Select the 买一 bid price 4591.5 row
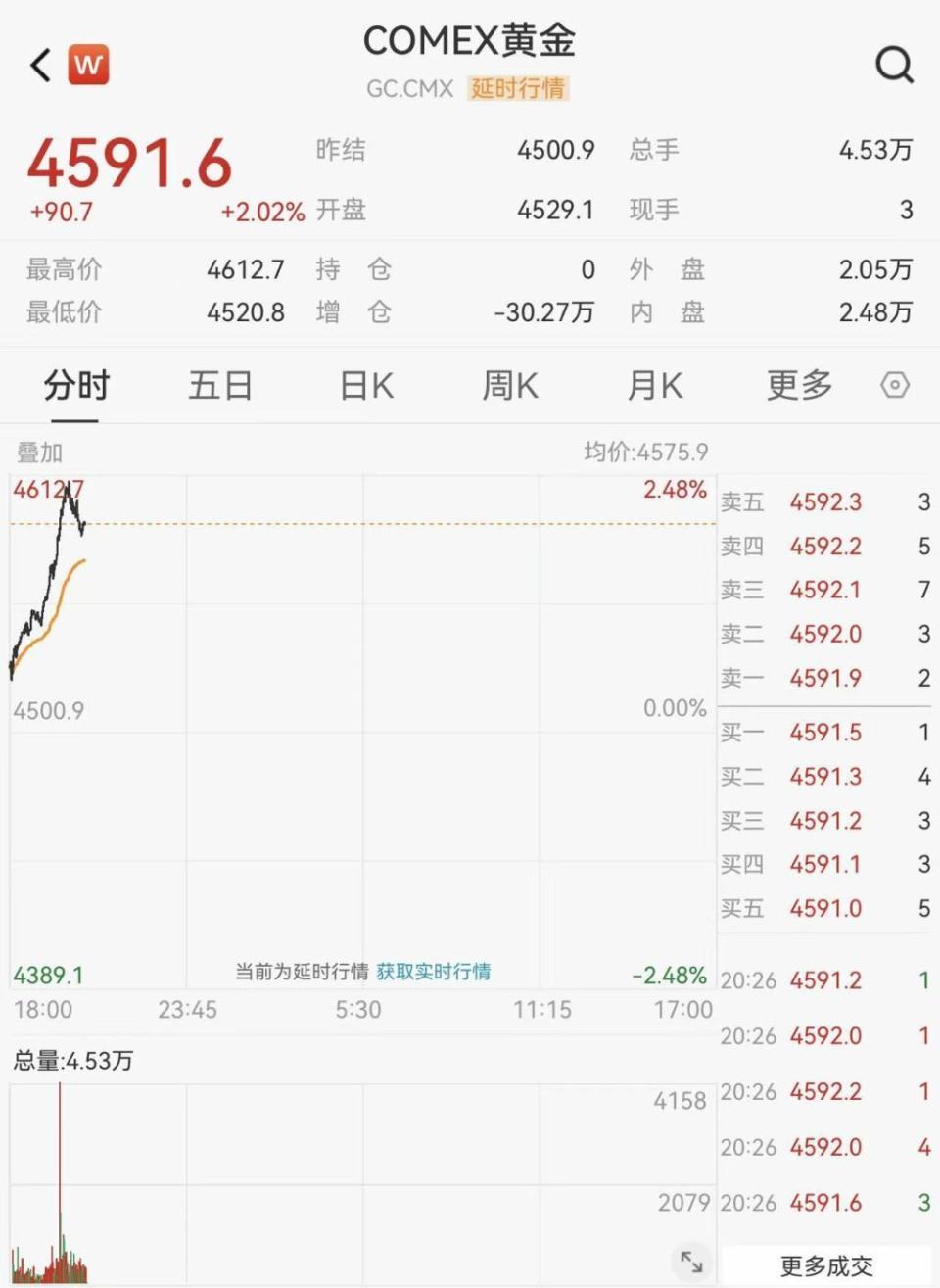The width and height of the screenshot is (940, 1288). 822,732
